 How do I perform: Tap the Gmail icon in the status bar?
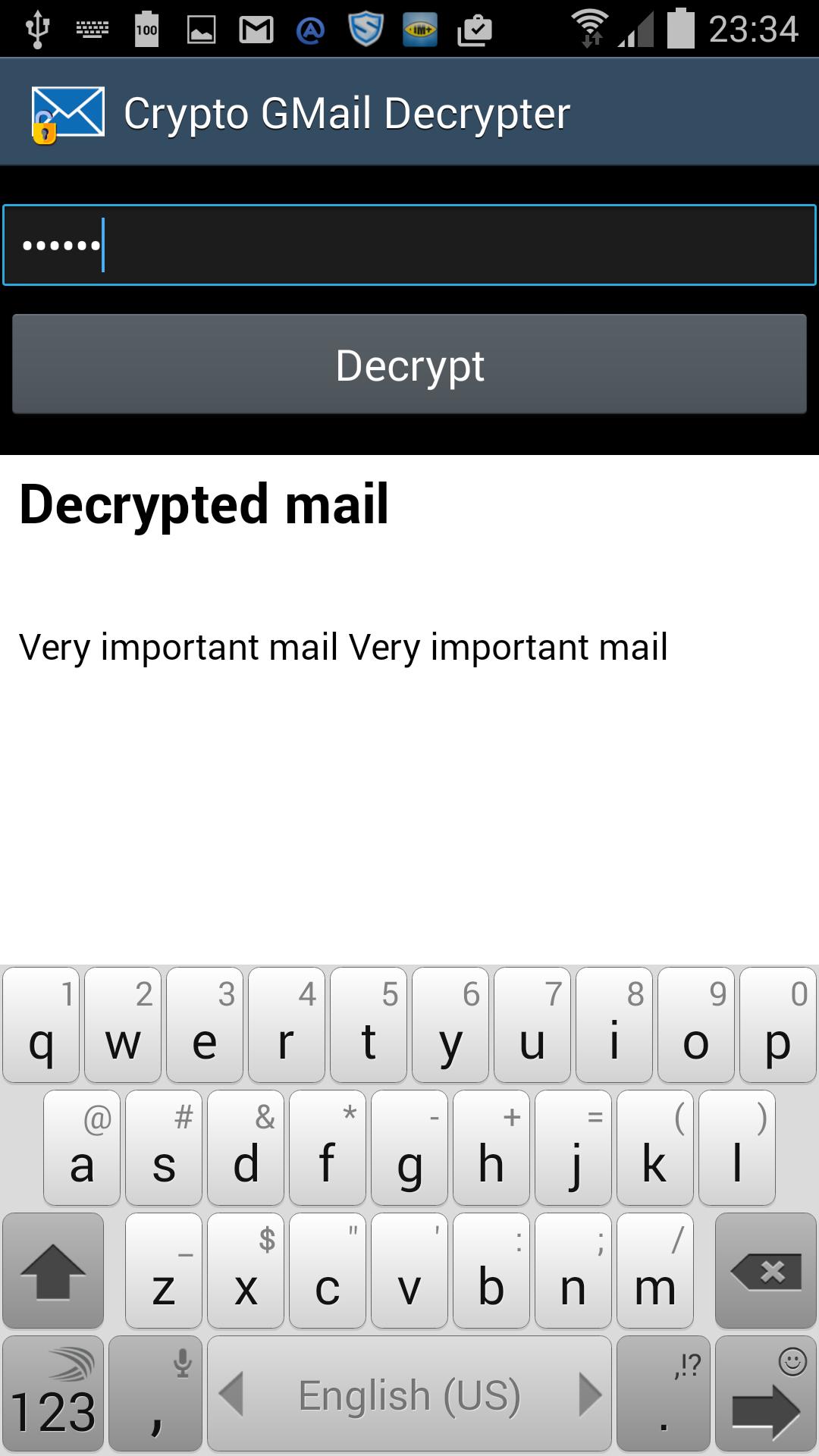tap(256, 27)
